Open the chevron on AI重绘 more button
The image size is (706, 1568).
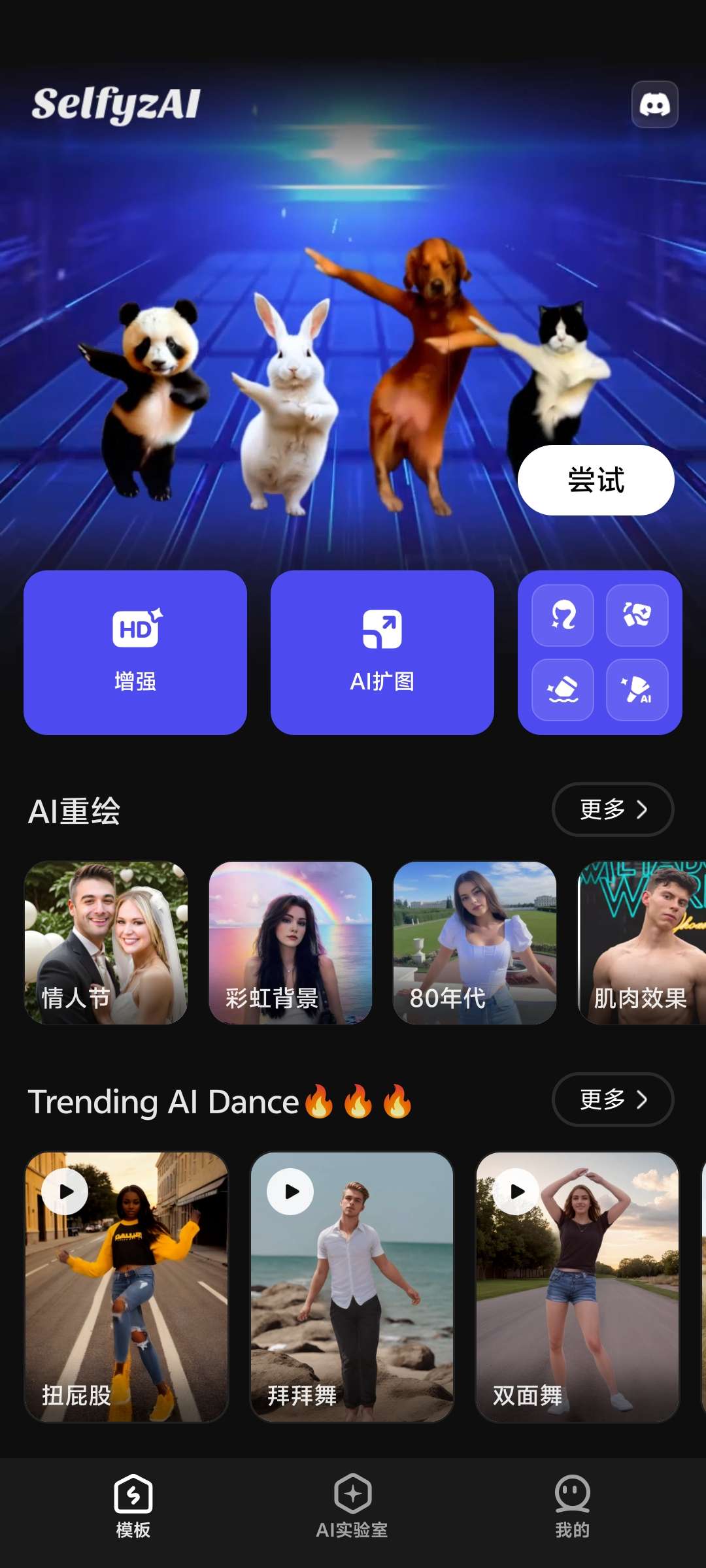(643, 809)
